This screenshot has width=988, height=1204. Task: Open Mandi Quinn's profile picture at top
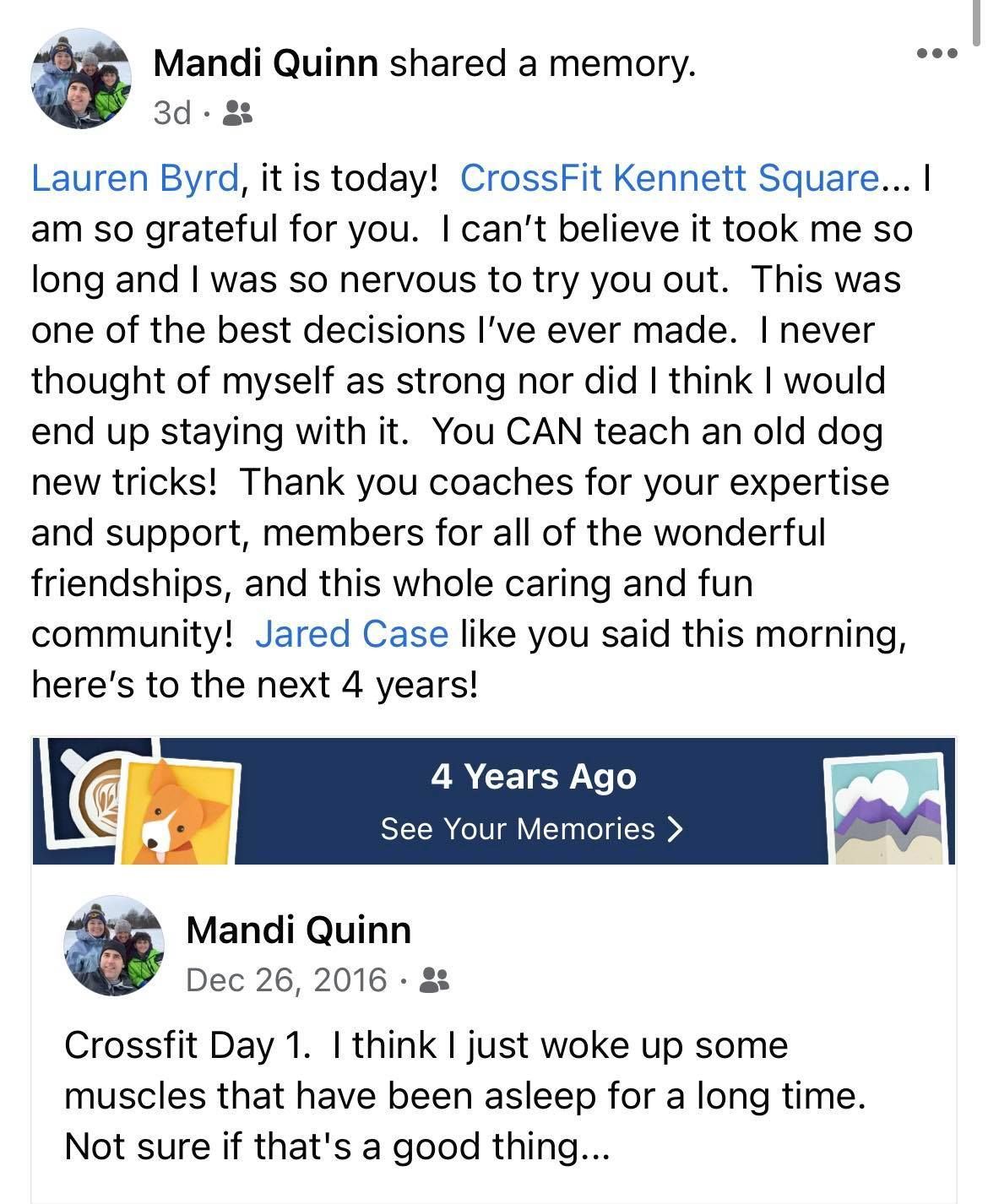pos(82,79)
